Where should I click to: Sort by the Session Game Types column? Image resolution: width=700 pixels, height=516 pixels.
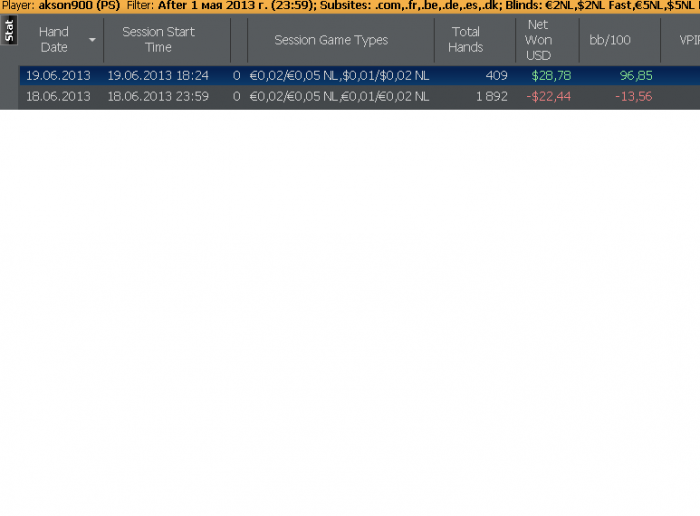coord(331,40)
